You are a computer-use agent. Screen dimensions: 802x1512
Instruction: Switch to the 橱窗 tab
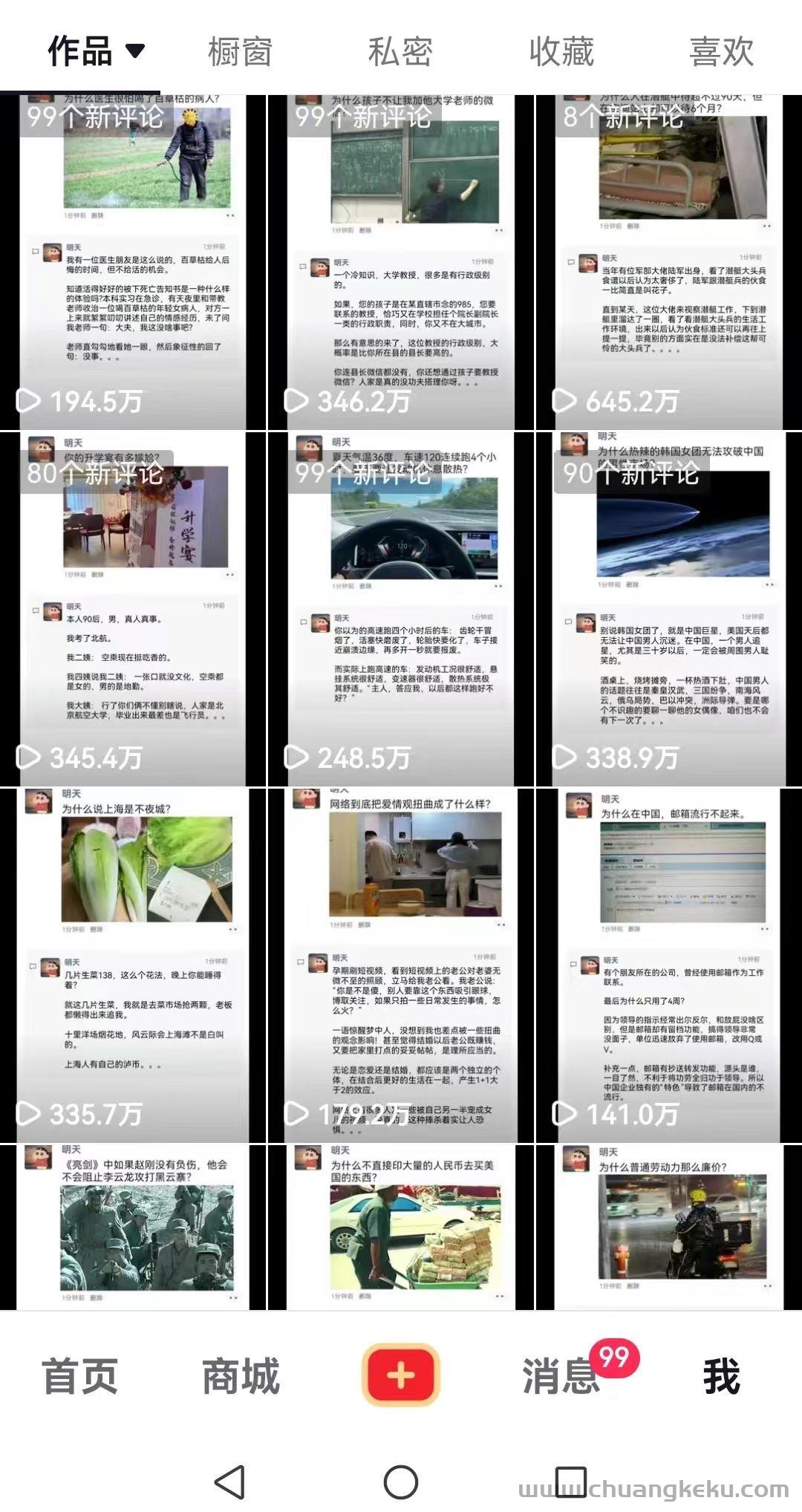coord(240,52)
